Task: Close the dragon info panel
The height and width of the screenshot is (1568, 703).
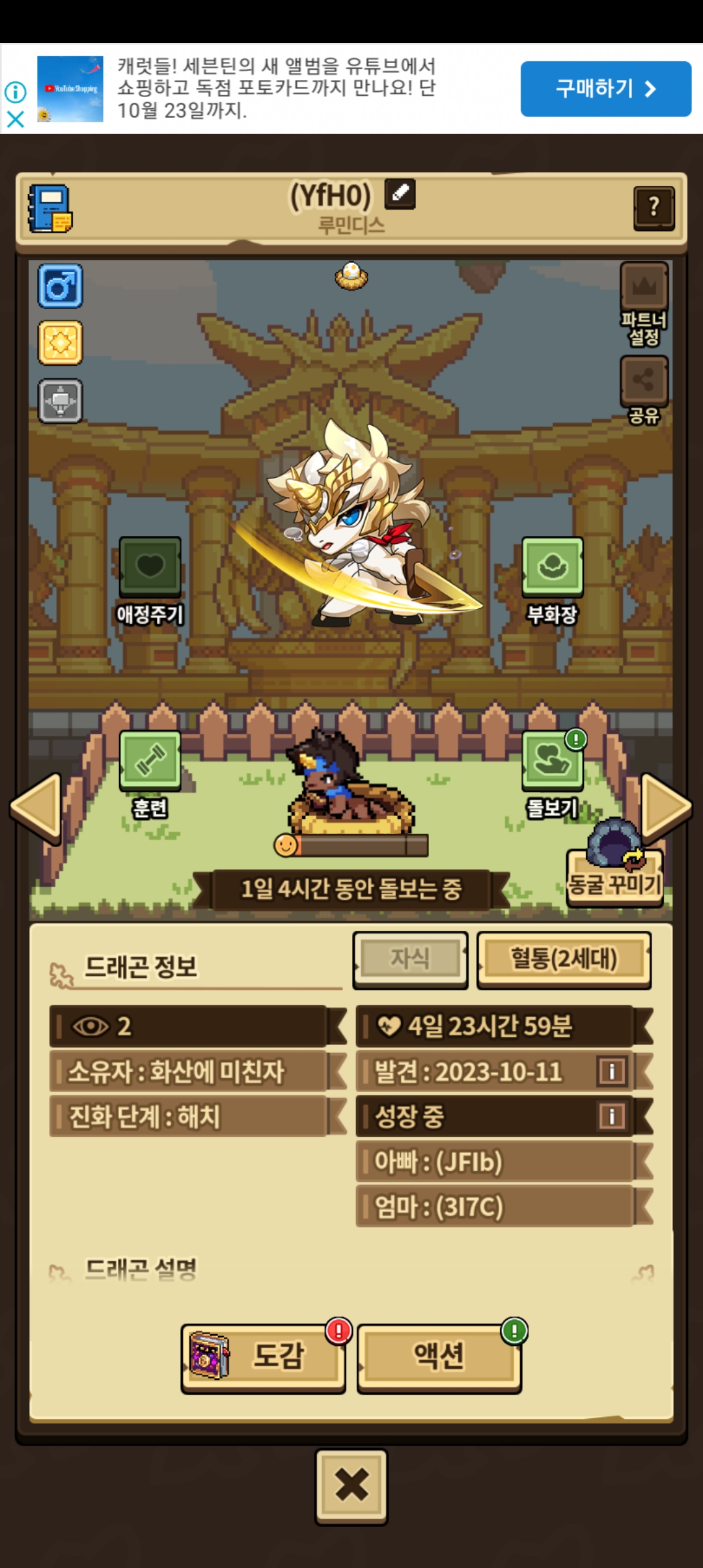Action: coord(351,1486)
